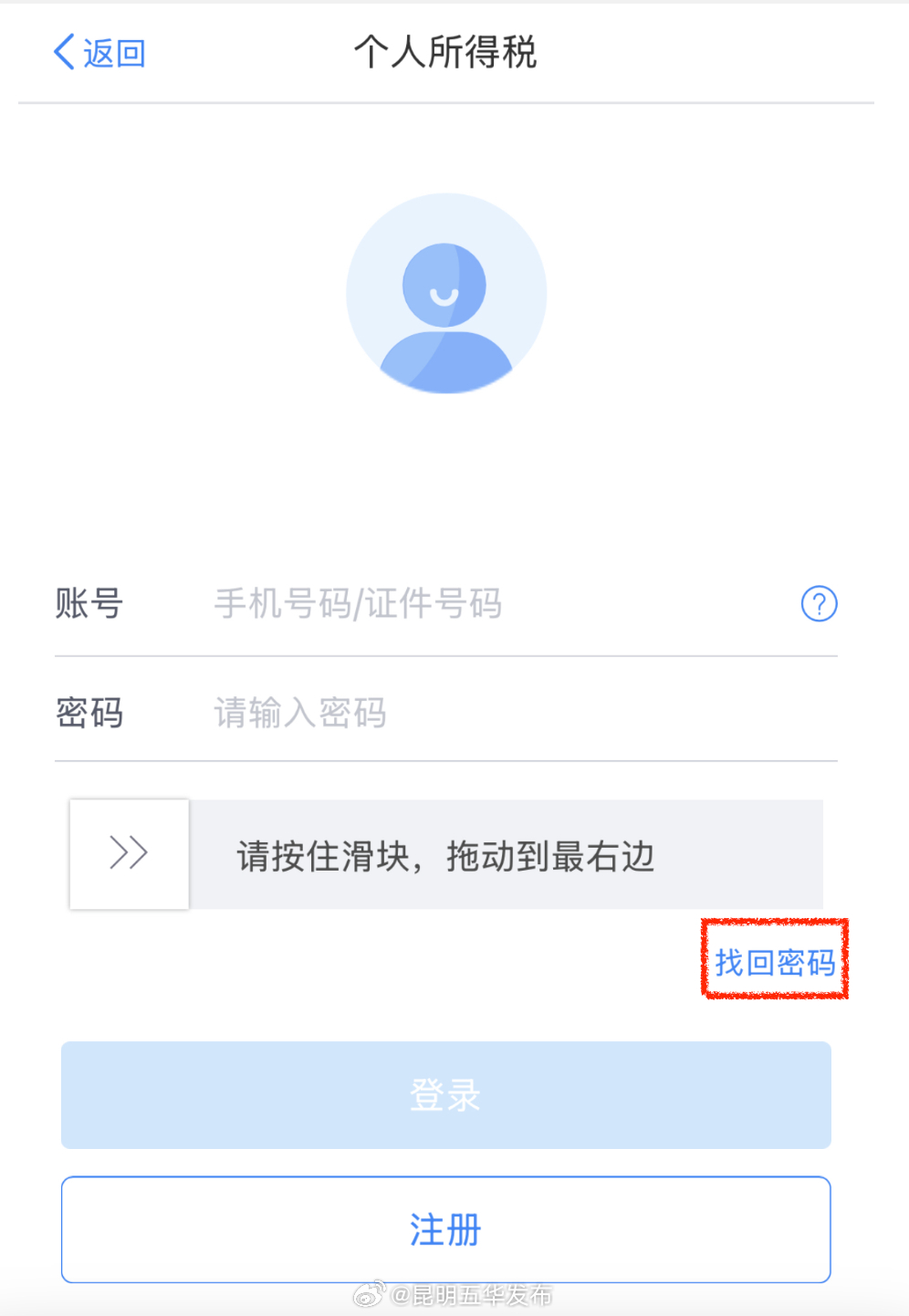Click the 注册 register button

click(446, 1229)
